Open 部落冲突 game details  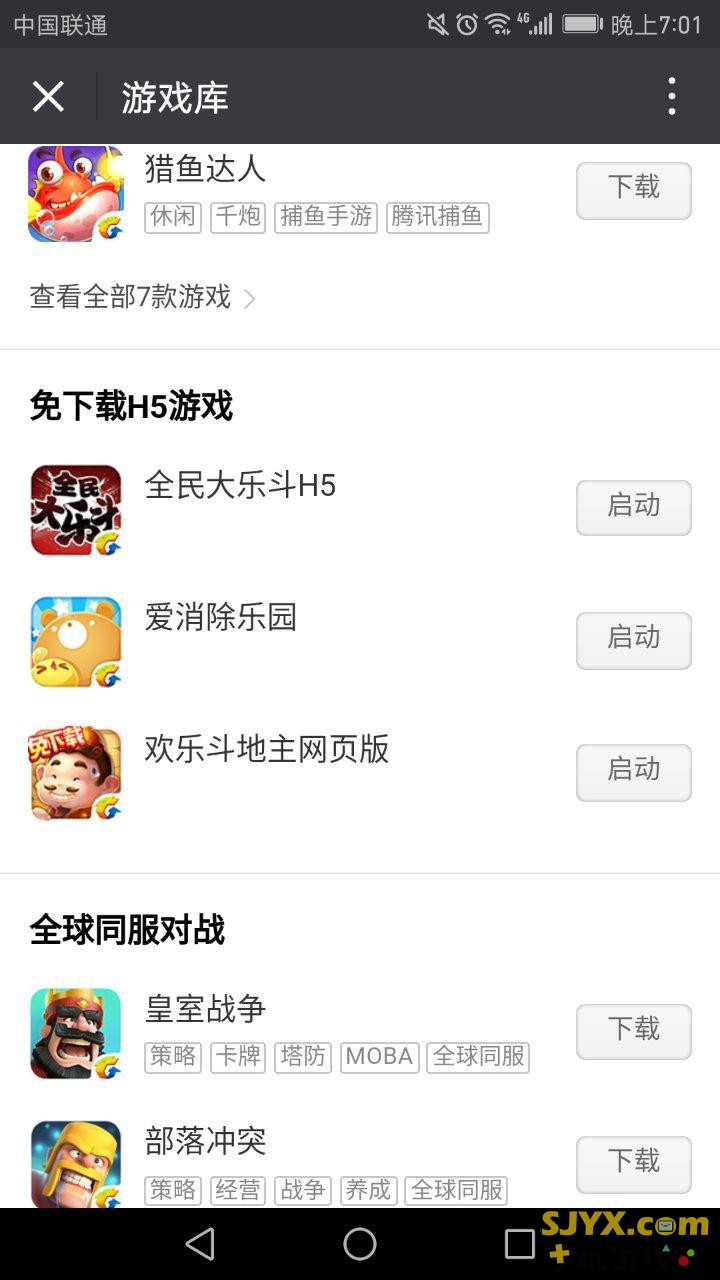click(205, 1142)
